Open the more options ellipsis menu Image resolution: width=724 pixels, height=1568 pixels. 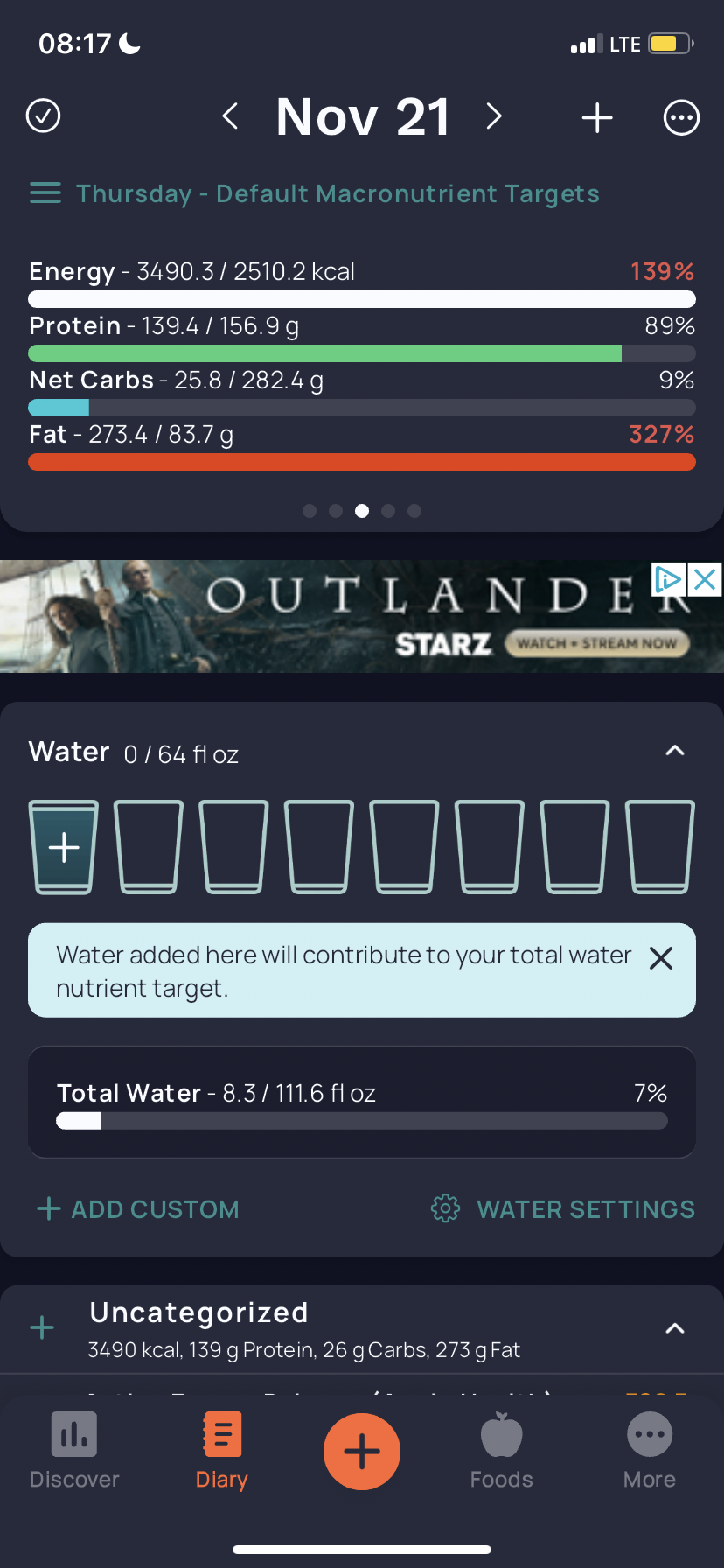681,117
